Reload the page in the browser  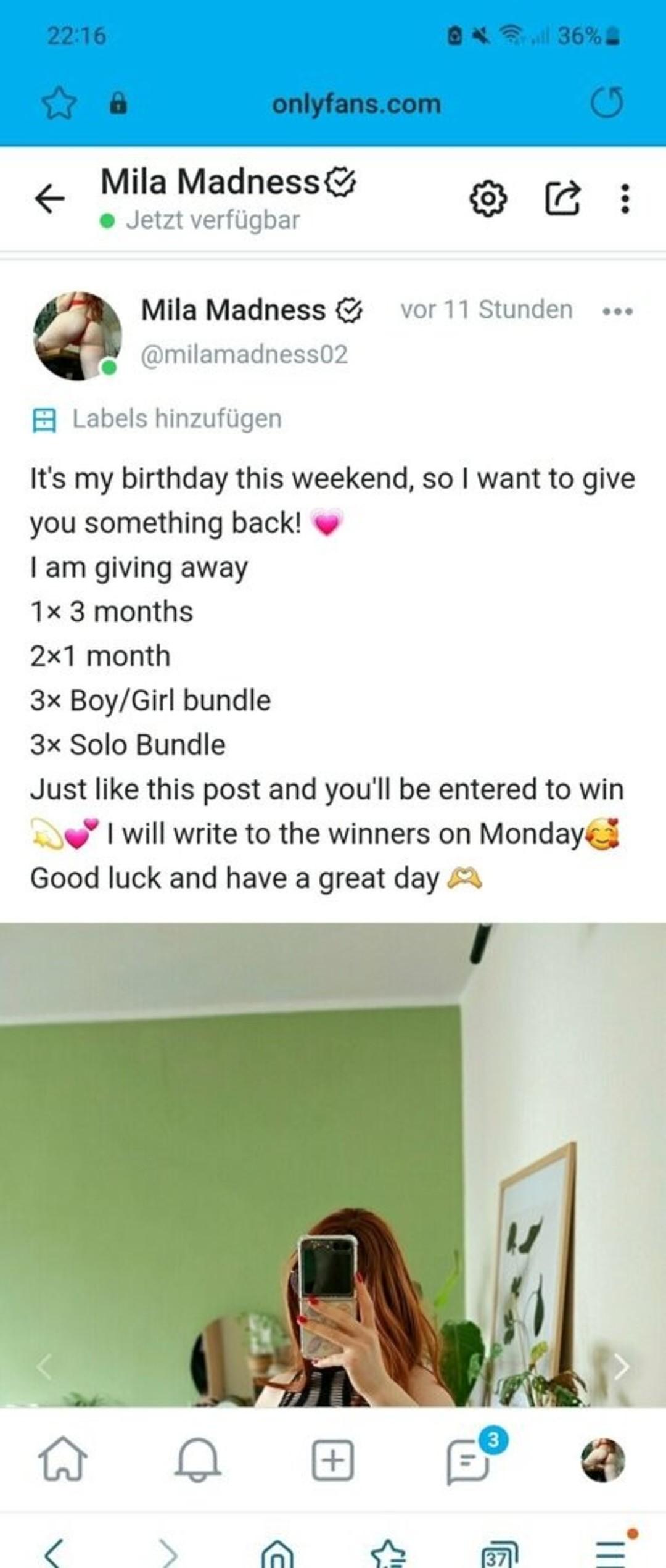[x=607, y=102]
